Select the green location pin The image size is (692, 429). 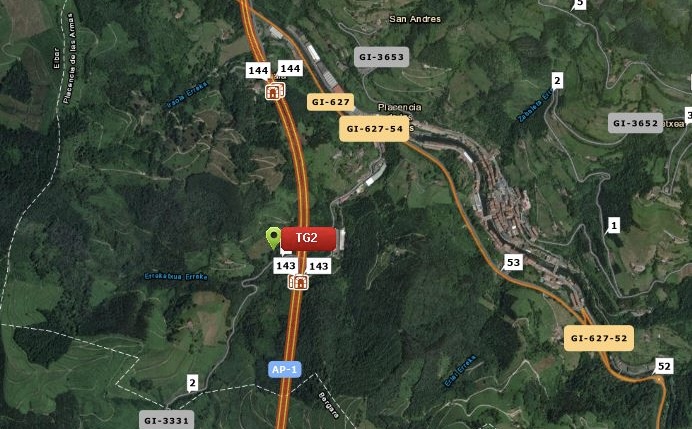pyautogui.click(x=273, y=237)
